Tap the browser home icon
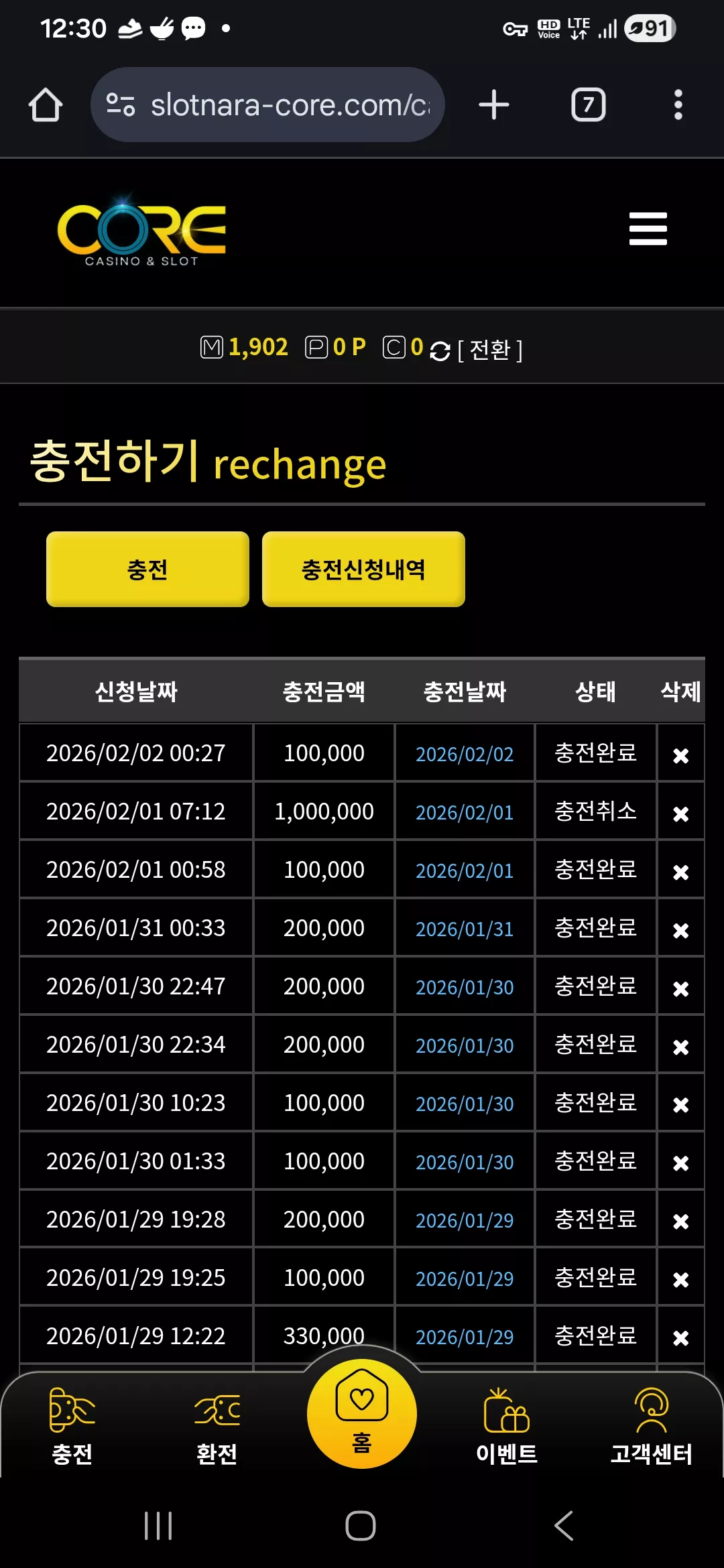Image resolution: width=724 pixels, height=1568 pixels. 46,105
